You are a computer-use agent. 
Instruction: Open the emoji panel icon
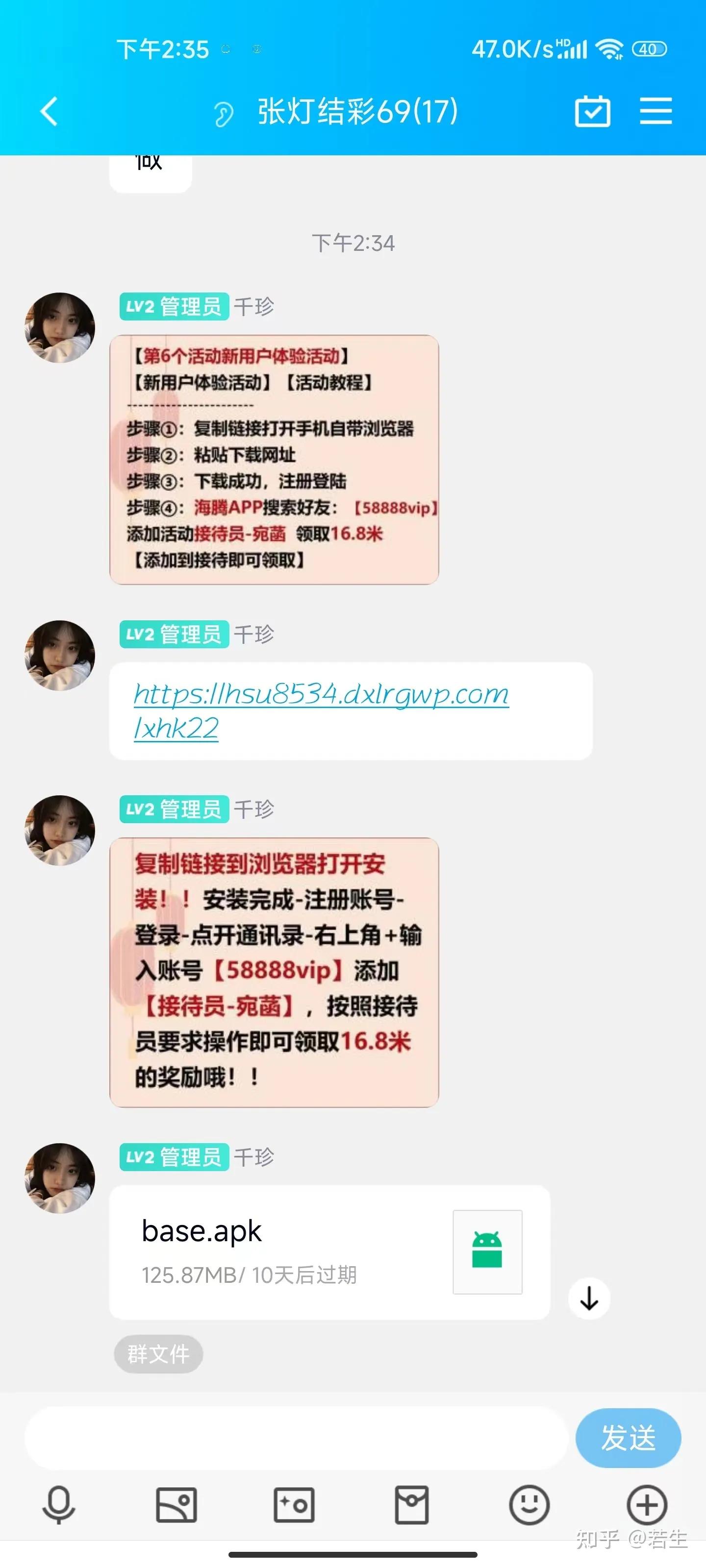(x=529, y=1505)
